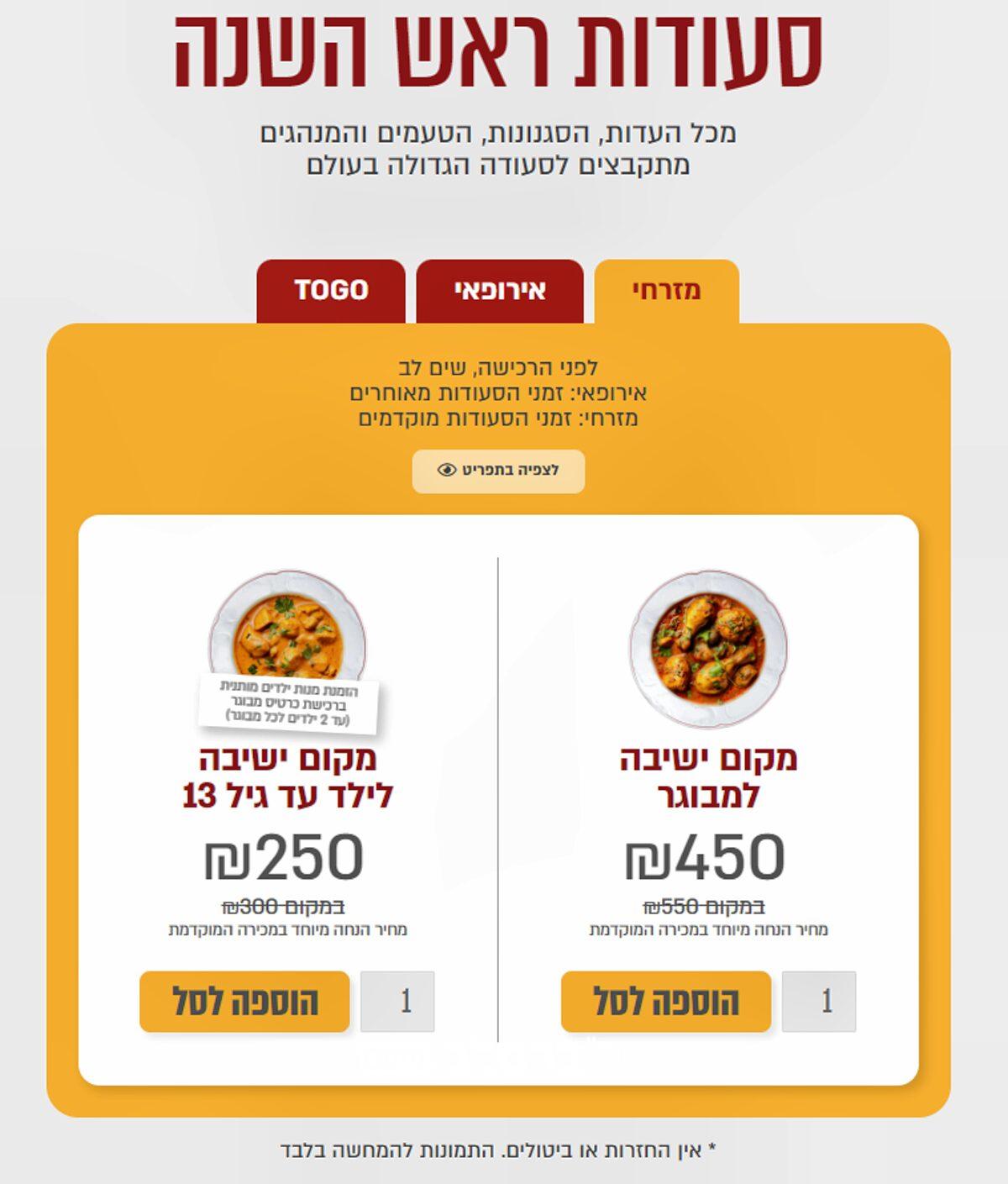Add adult seat (₪450) to cart
The height and width of the screenshot is (1184, 1008).
(x=665, y=1001)
